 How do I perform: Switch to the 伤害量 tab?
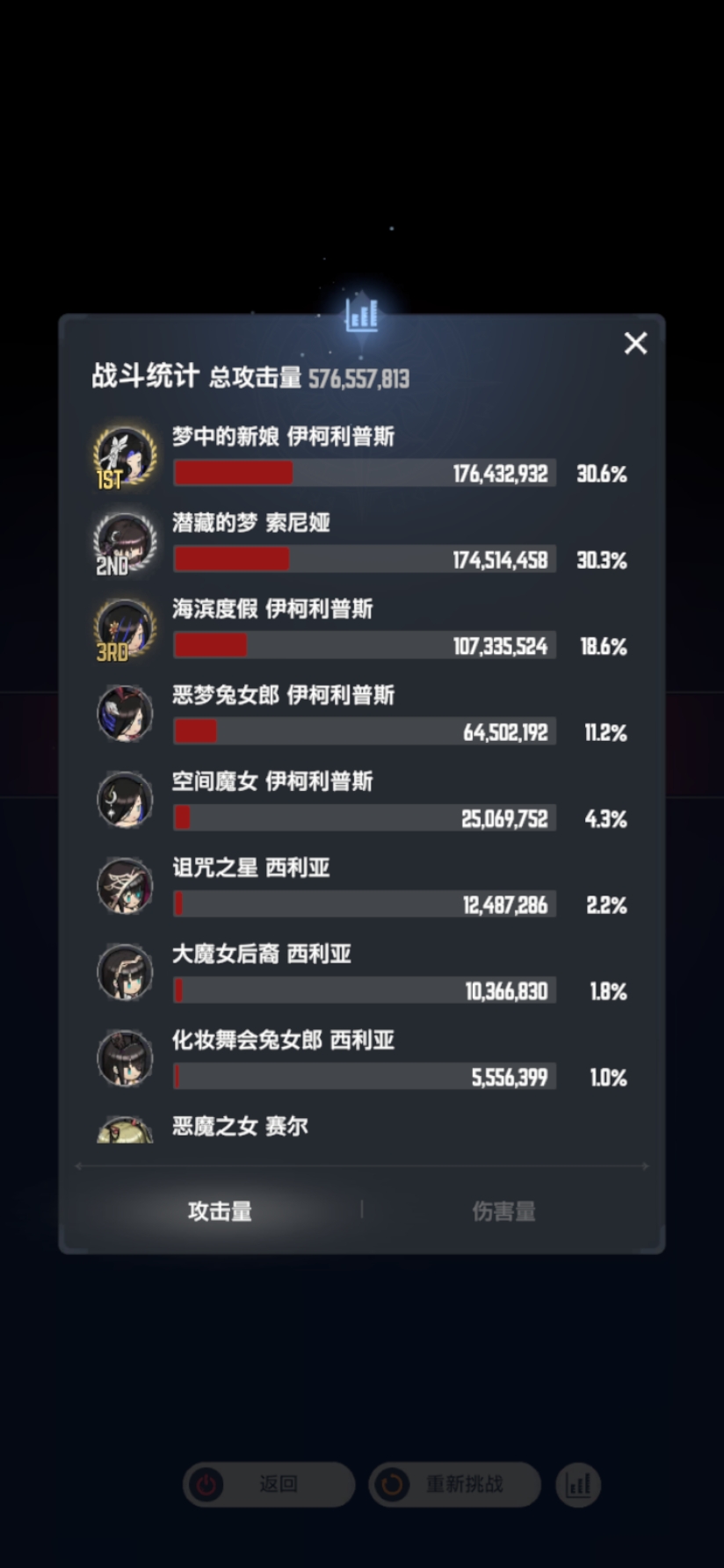tap(503, 1210)
